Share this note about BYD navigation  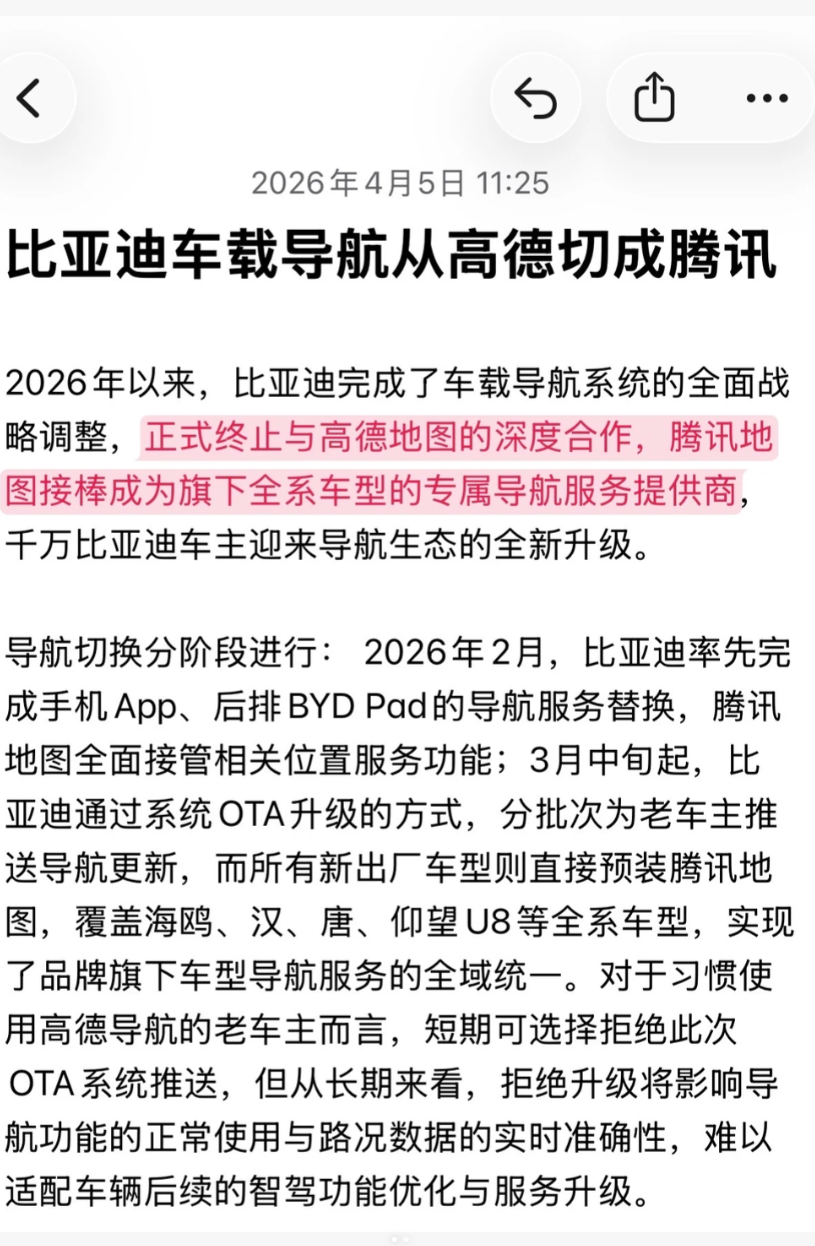click(655, 99)
